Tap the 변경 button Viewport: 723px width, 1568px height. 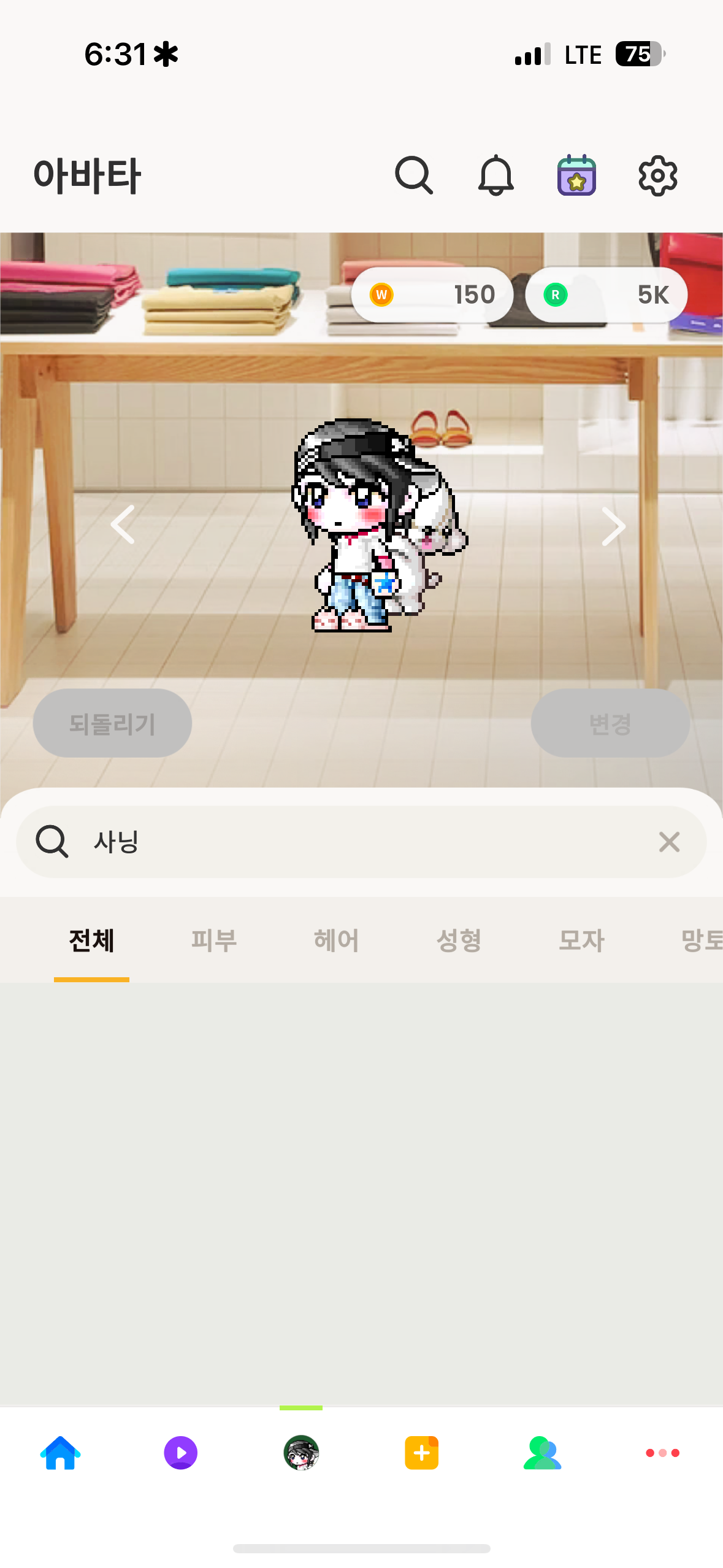tap(610, 723)
